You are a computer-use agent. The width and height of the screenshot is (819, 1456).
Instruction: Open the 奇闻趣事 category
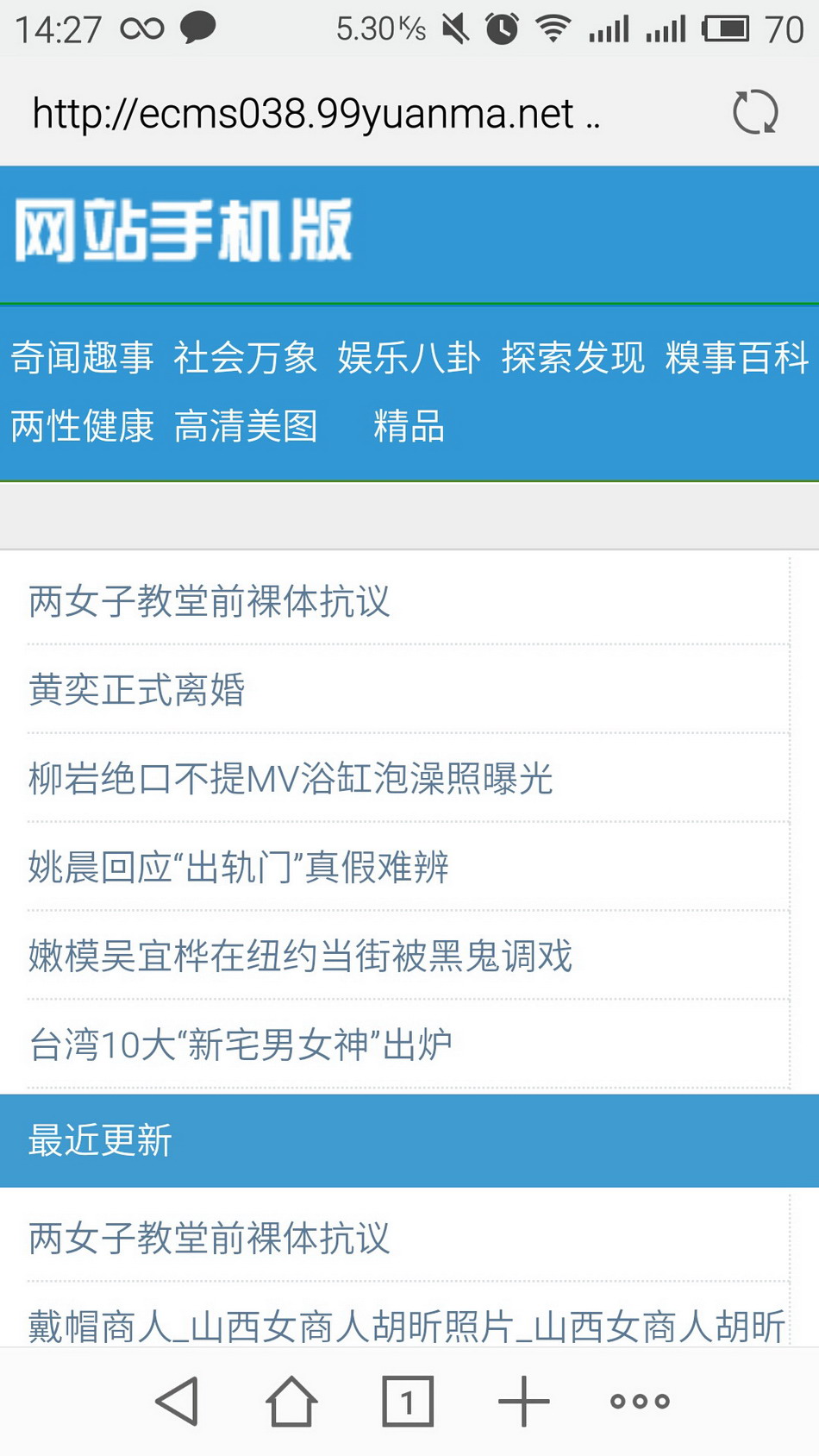coord(82,357)
